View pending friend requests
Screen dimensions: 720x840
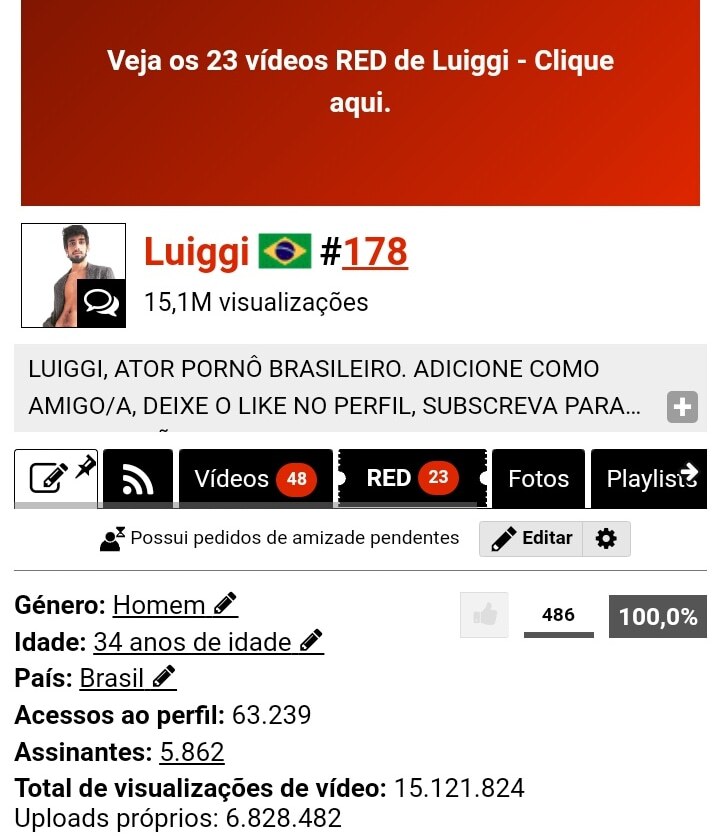click(280, 538)
